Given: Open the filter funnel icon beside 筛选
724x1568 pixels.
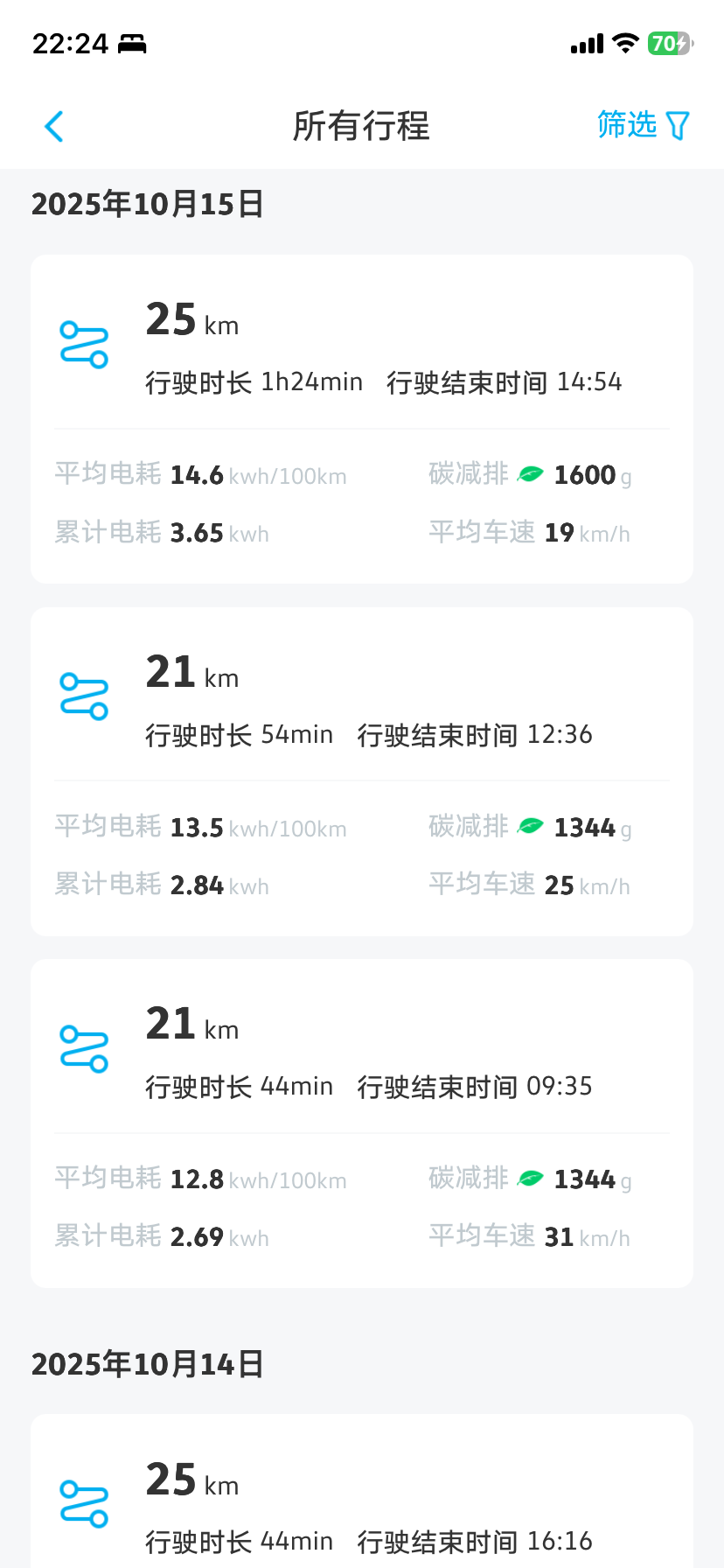Looking at the screenshot, I should click(x=678, y=126).
